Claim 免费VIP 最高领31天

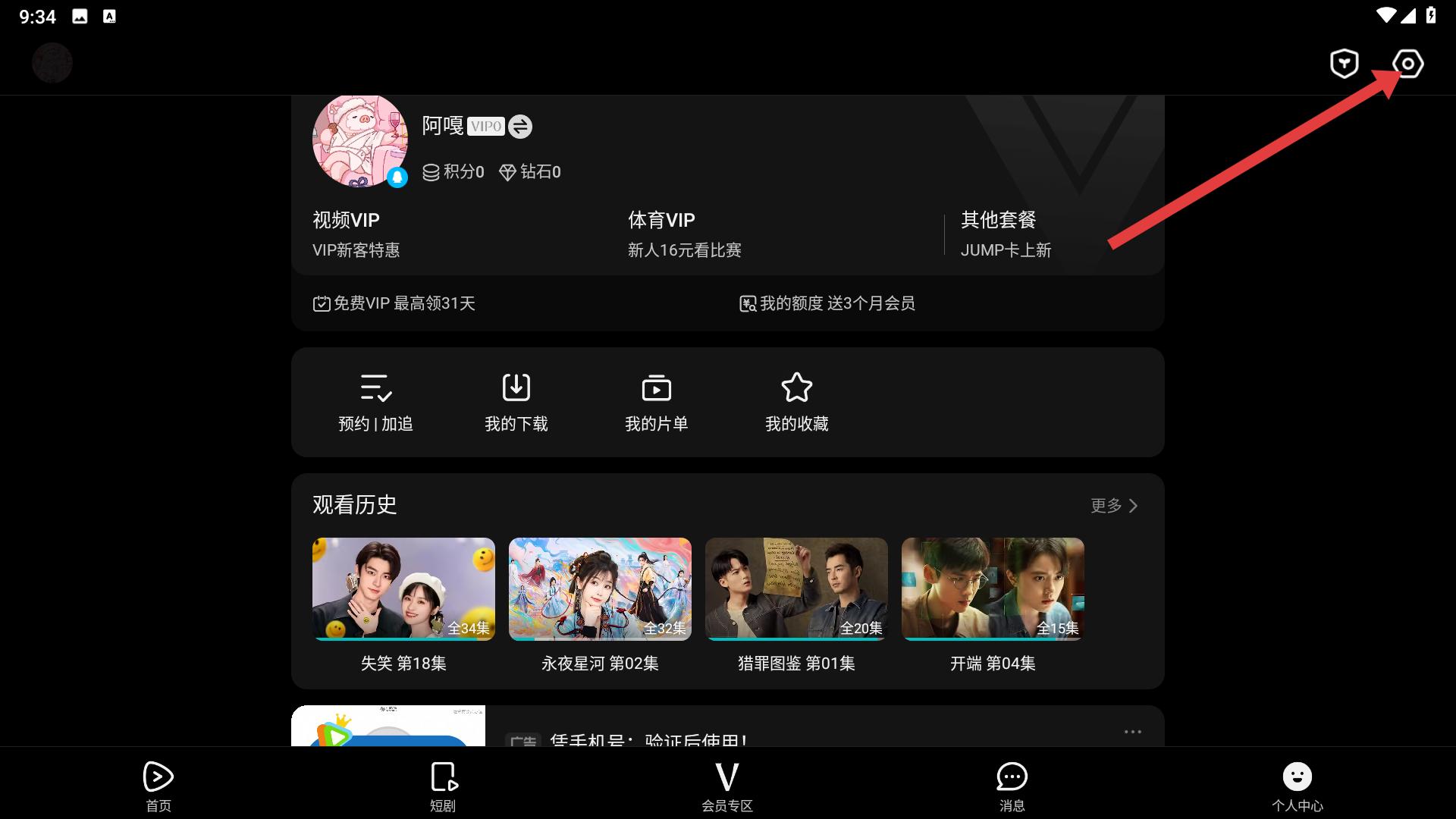coord(394,303)
